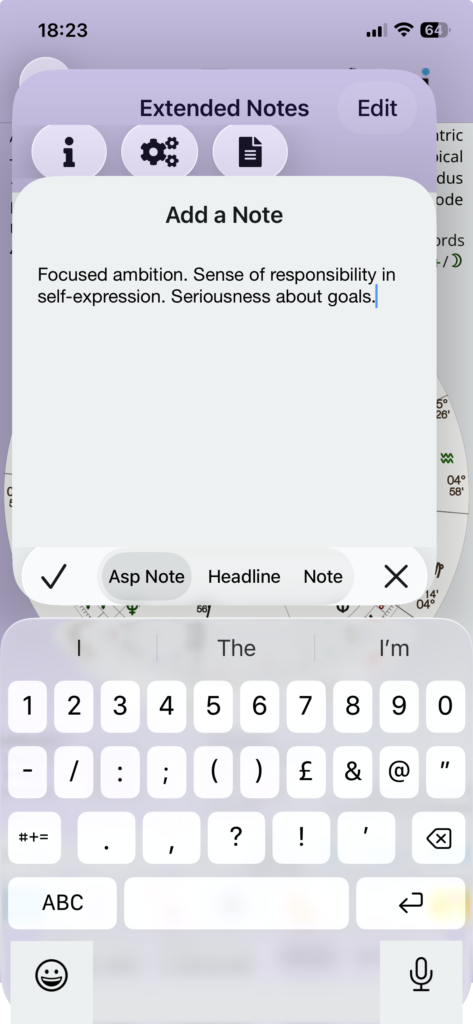Image resolution: width=473 pixels, height=1024 pixels.
Task: Start dictation with the microphone key
Action: point(421,975)
